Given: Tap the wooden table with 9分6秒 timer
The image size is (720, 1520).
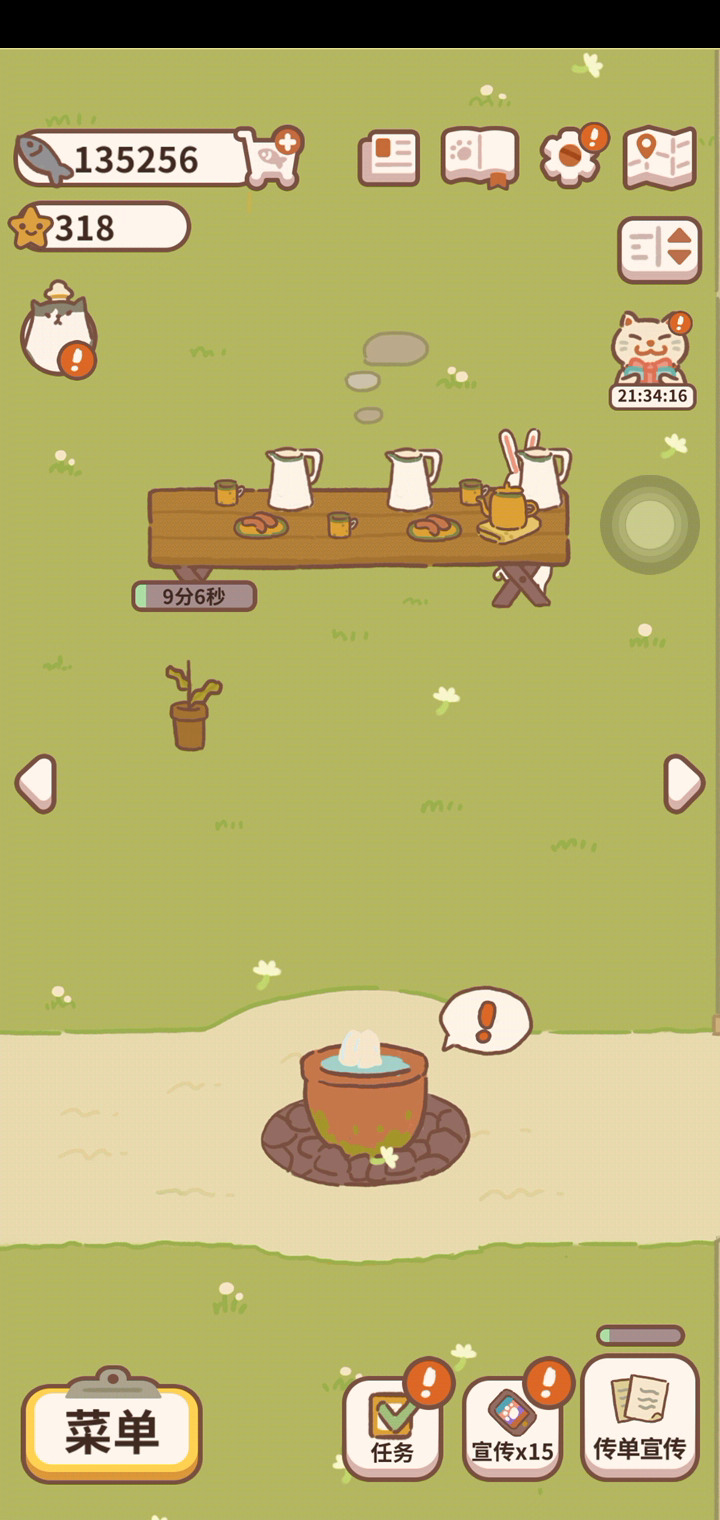Looking at the screenshot, I should click(x=358, y=527).
